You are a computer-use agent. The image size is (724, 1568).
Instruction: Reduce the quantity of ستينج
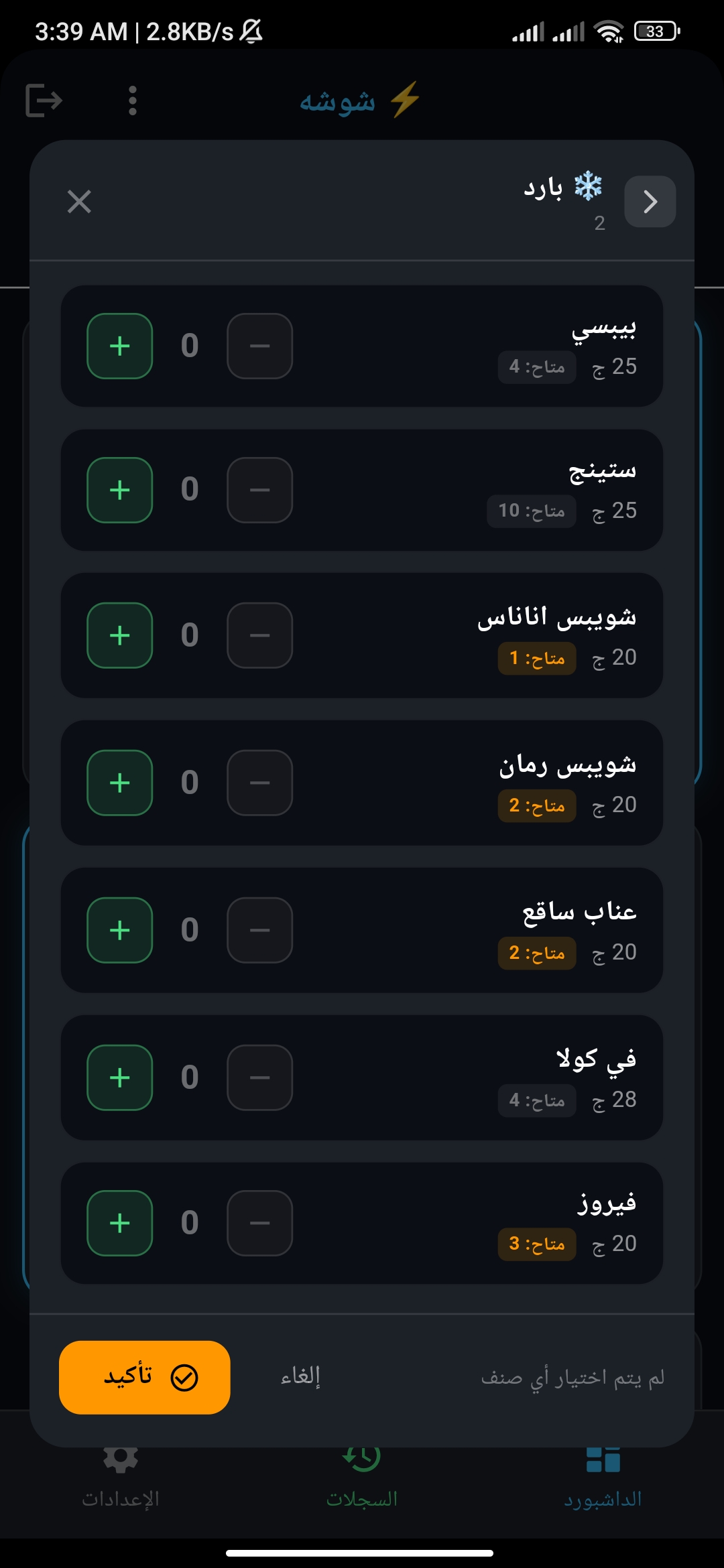pos(259,490)
